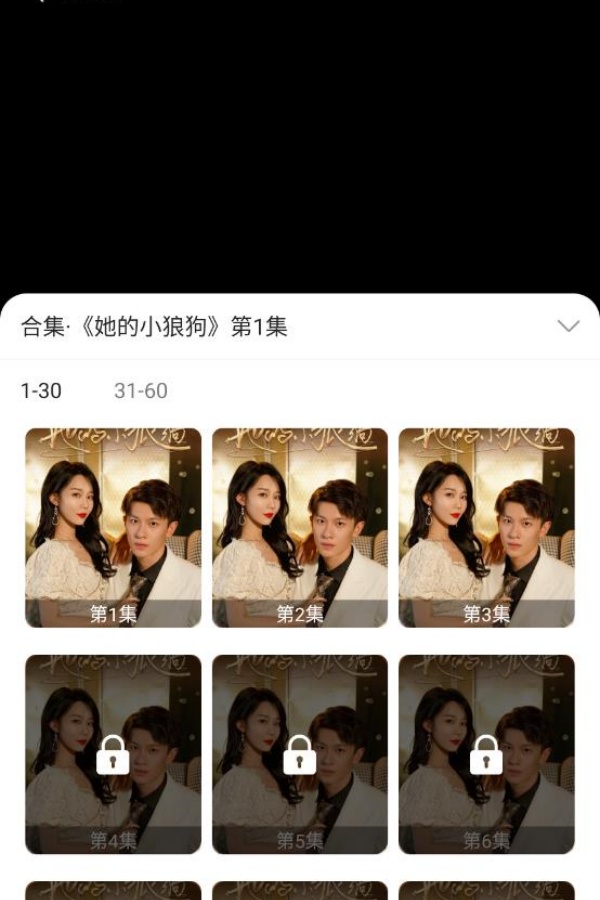The image size is (600, 900).
Task: Open locked episode 第6集
Action: (486, 755)
